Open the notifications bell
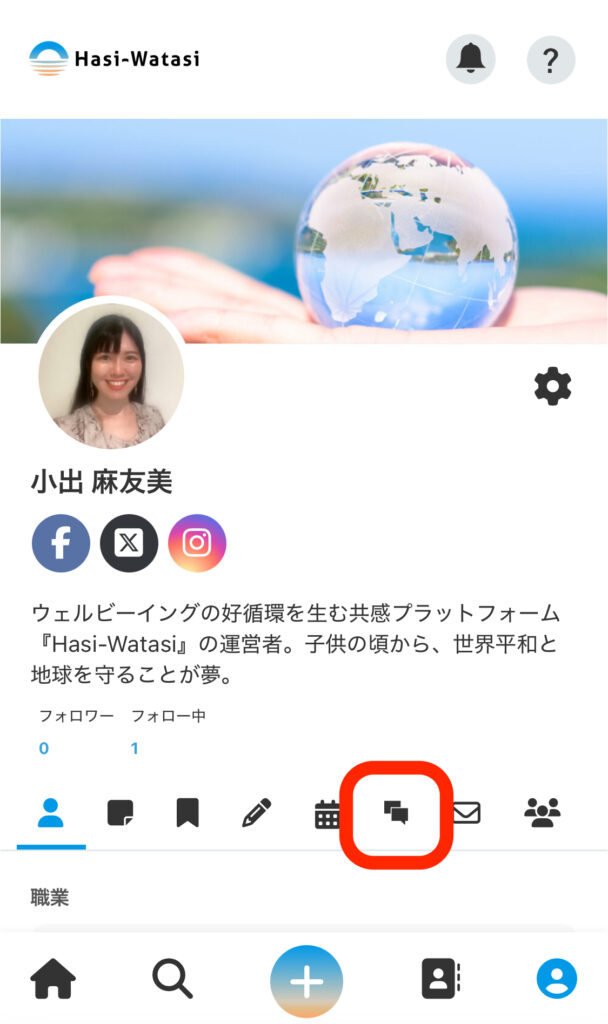The height and width of the screenshot is (1024, 608). coord(470,60)
